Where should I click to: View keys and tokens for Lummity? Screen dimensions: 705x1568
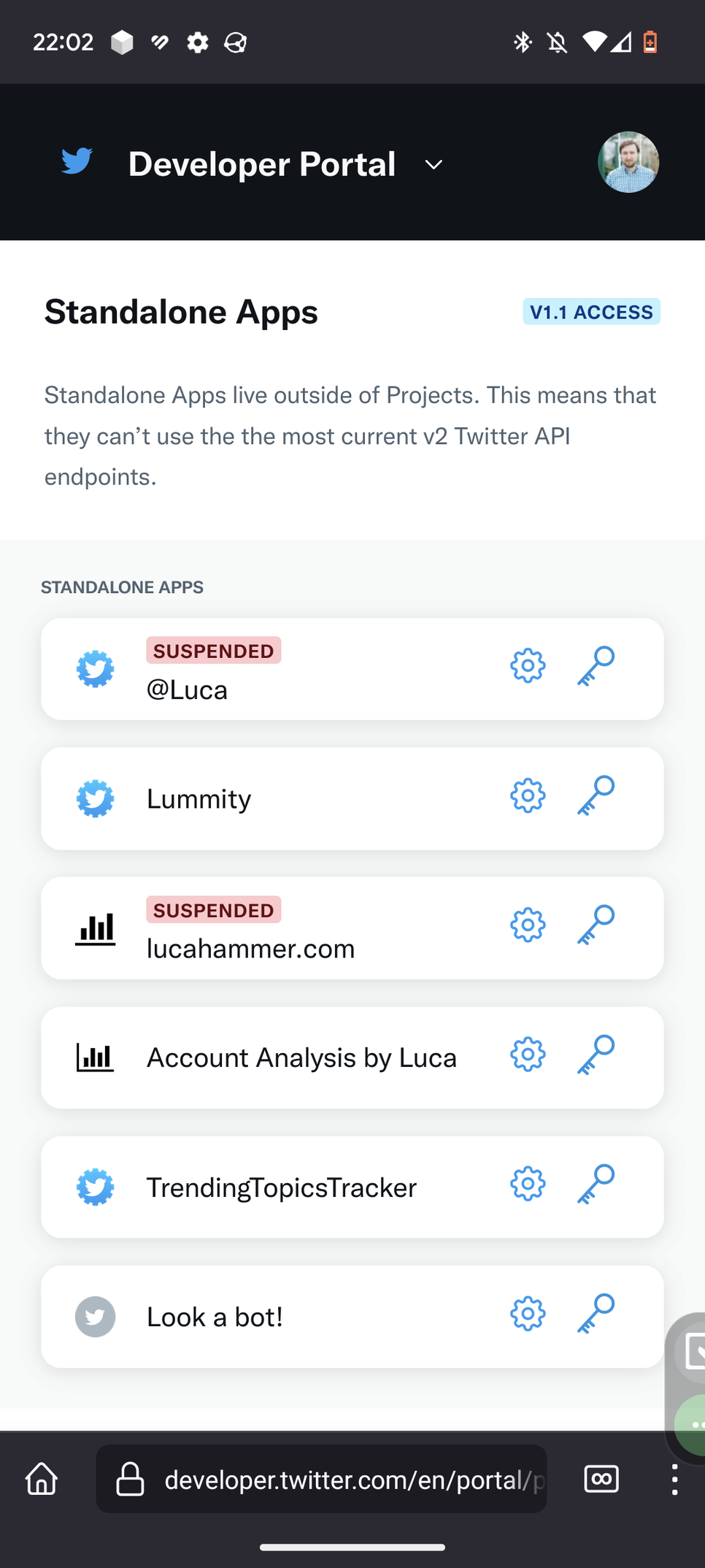point(596,796)
